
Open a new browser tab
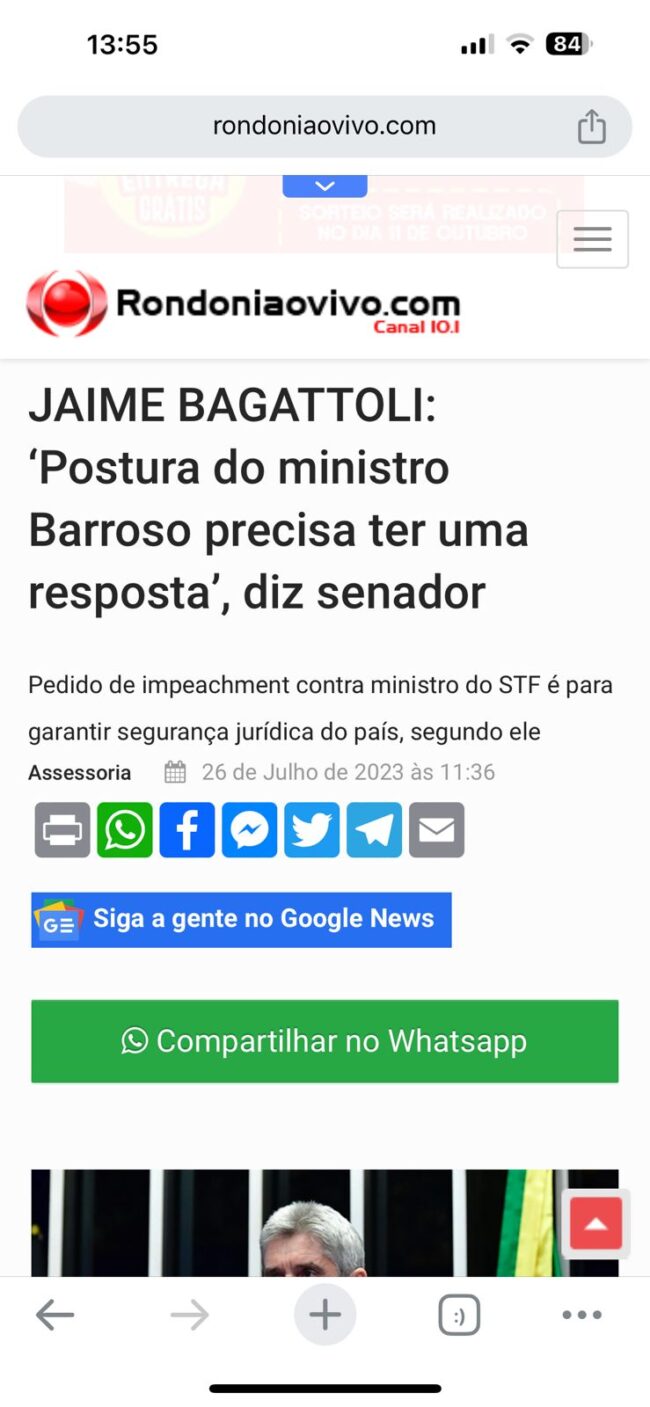click(x=324, y=1315)
